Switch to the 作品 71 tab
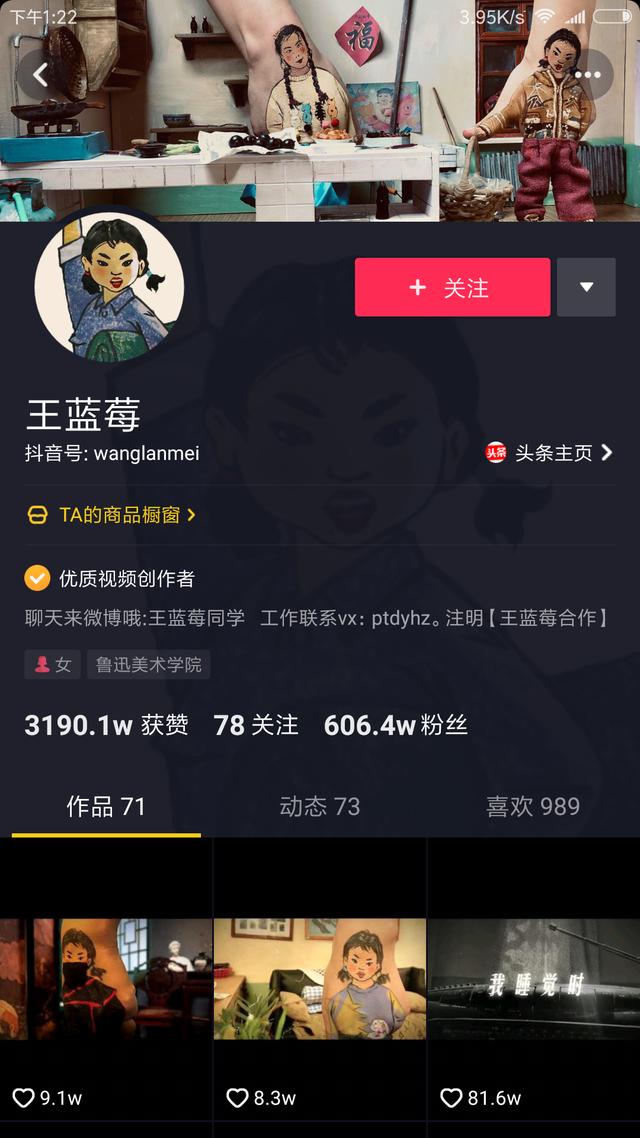The height and width of the screenshot is (1138, 640). point(106,807)
